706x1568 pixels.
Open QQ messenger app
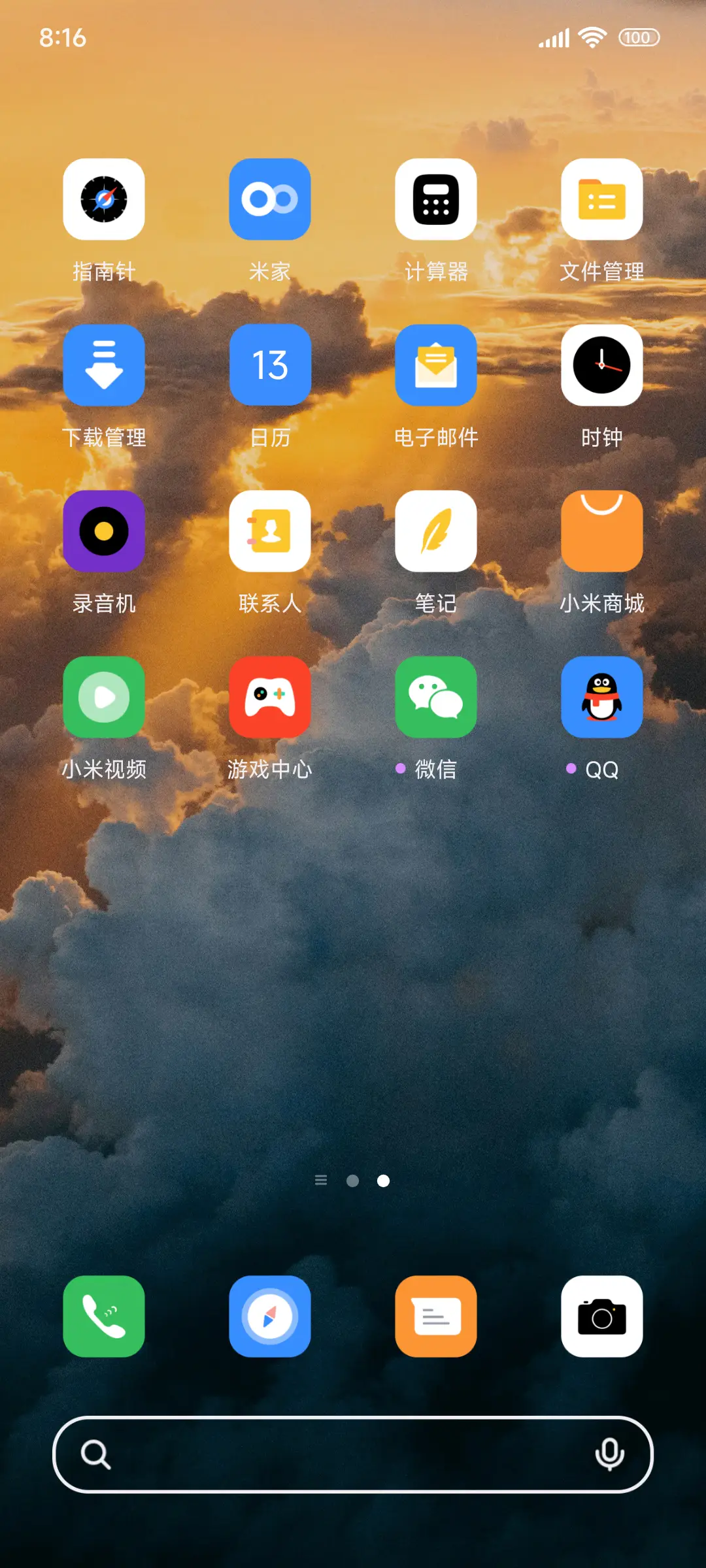[602, 697]
